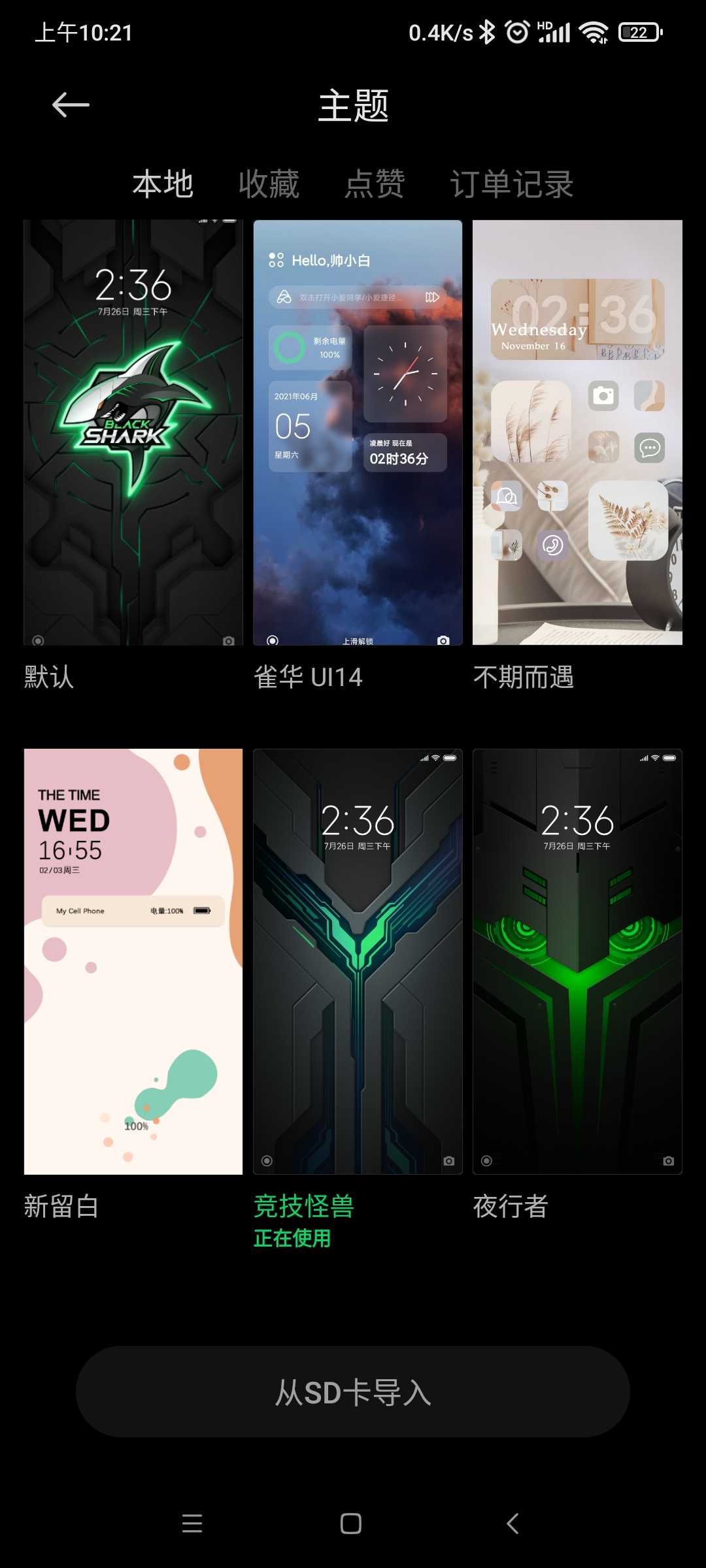Open recent apps from the navigation bar
The width and height of the screenshot is (706, 1568).
coord(192,1523)
